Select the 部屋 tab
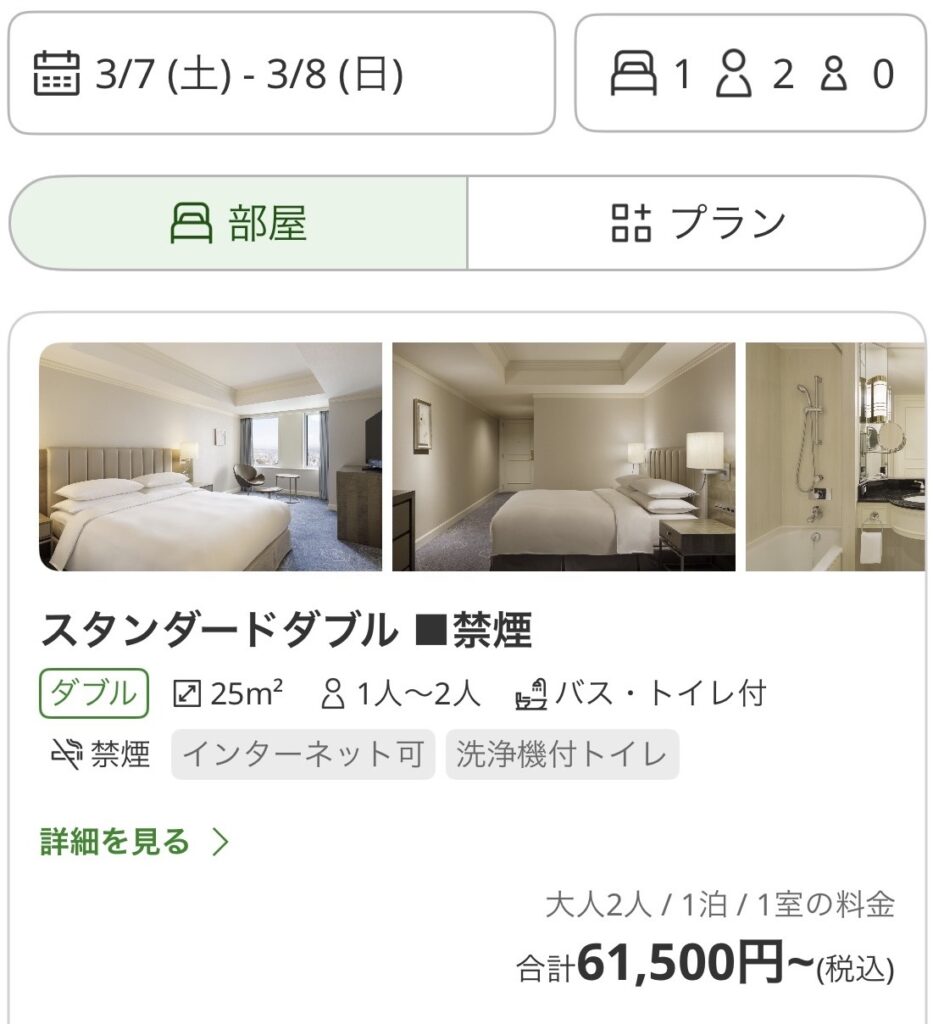 [x=238, y=223]
